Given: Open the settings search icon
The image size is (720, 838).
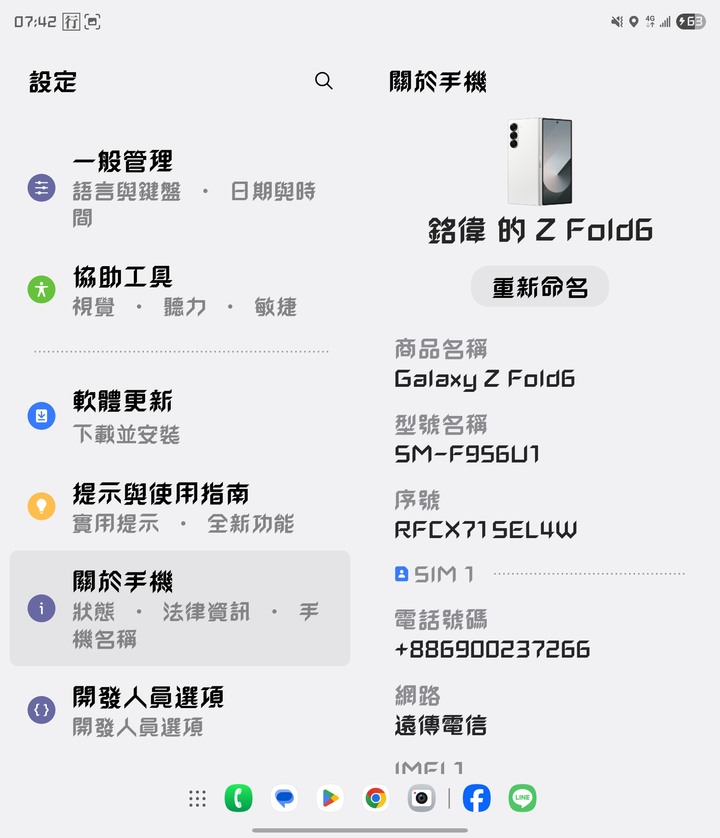Looking at the screenshot, I should tap(323, 81).
